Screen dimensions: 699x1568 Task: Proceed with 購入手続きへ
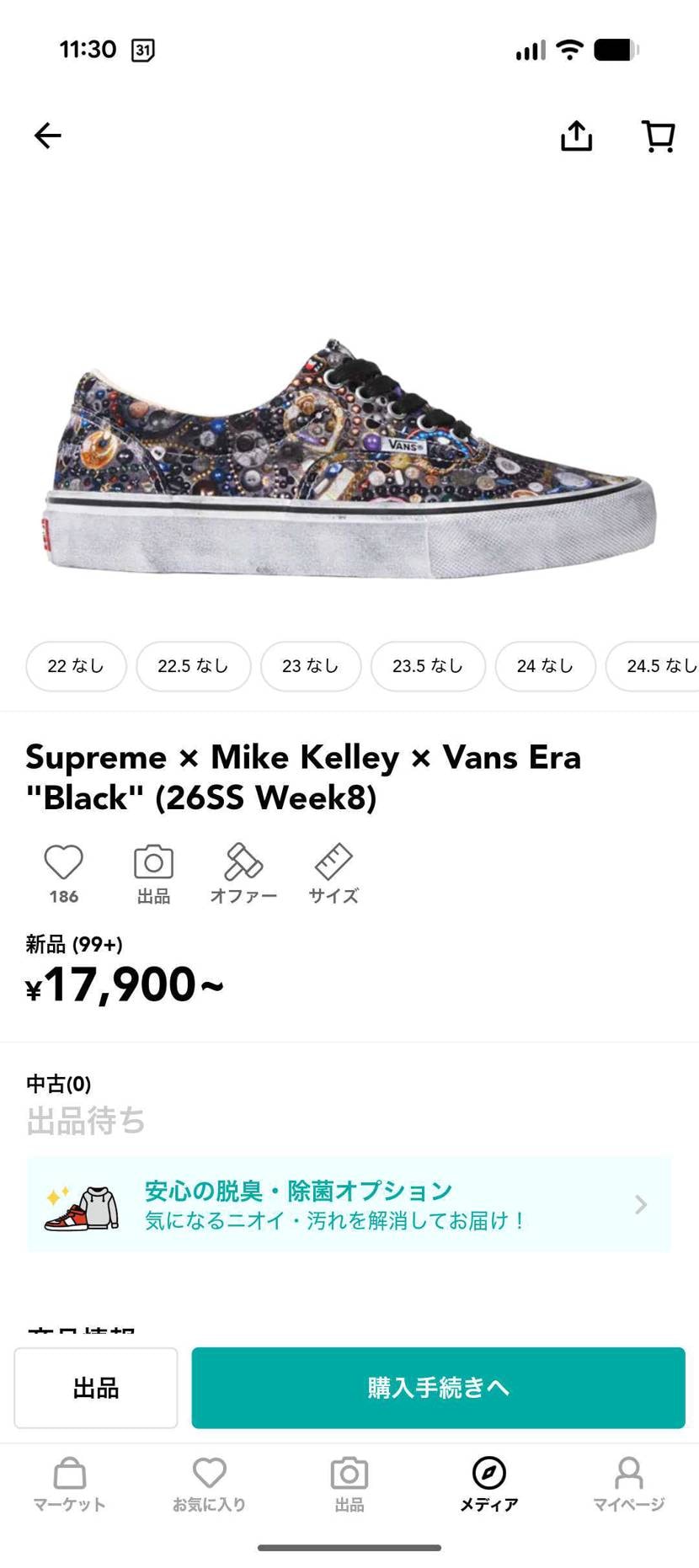(x=438, y=1388)
